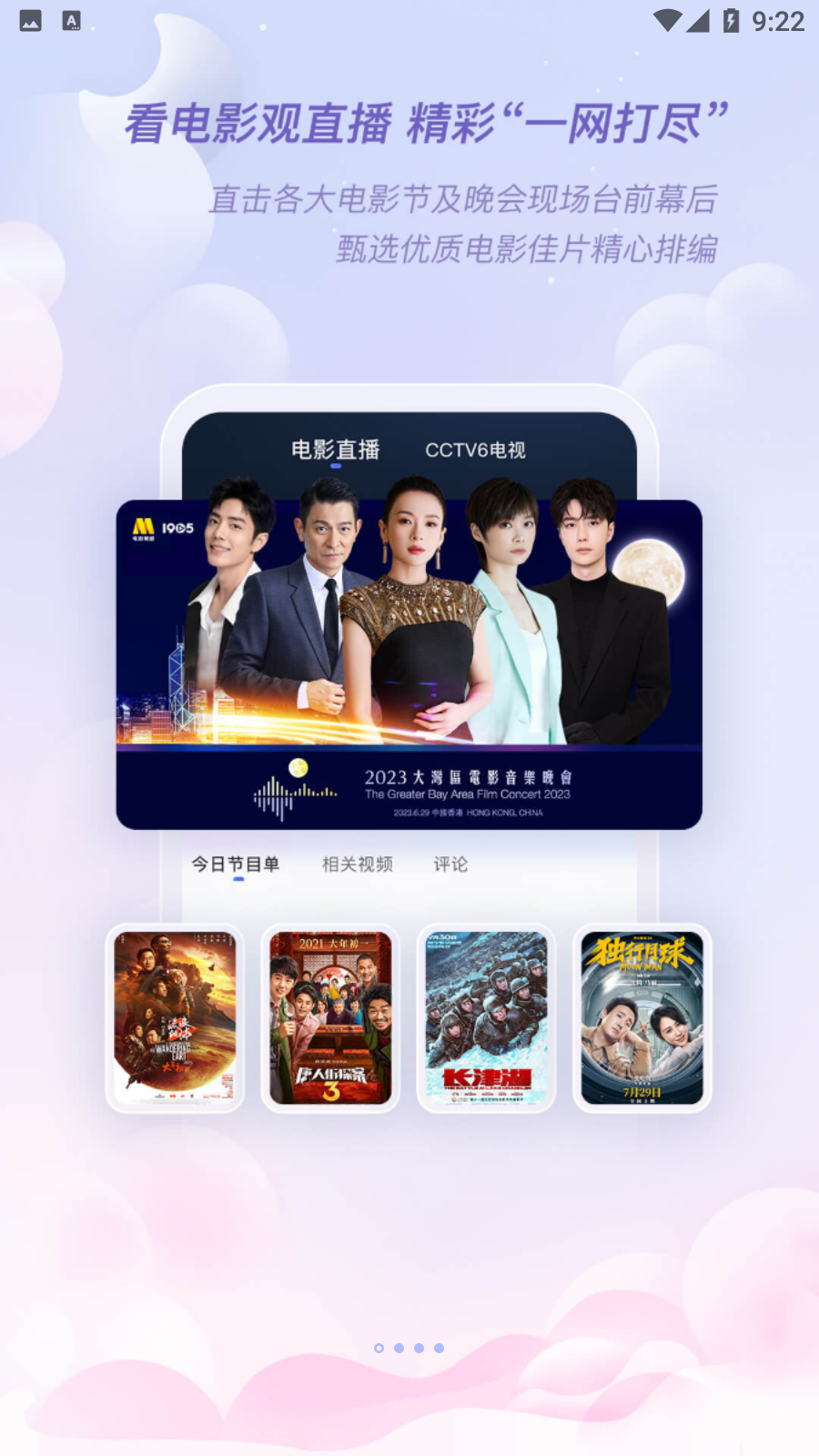
Task: Tap the onboarding page indicator dots
Action: pyautogui.click(x=409, y=1348)
